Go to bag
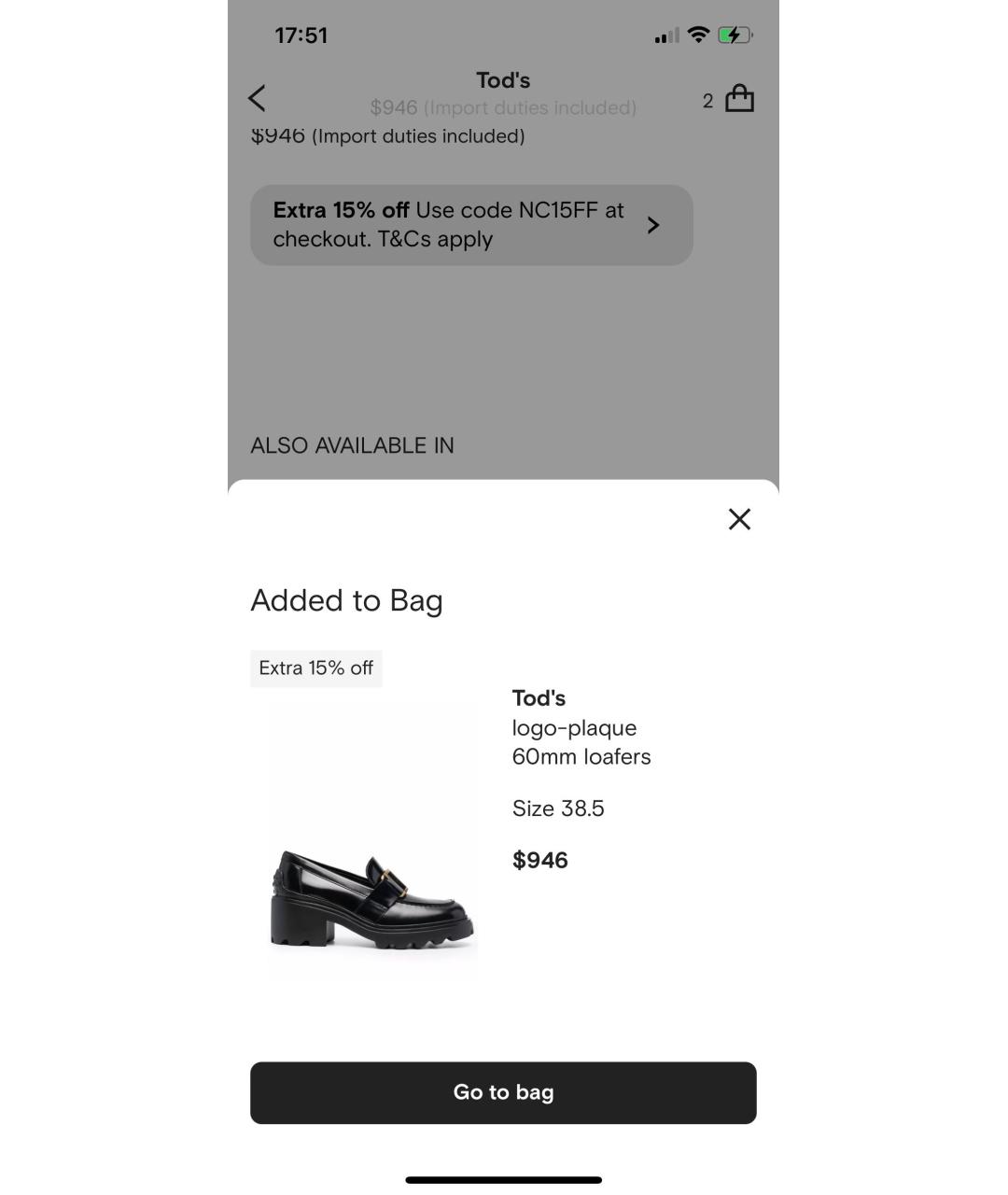Image resolution: width=1008 pixels, height=1195 pixels. click(503, 1092)
